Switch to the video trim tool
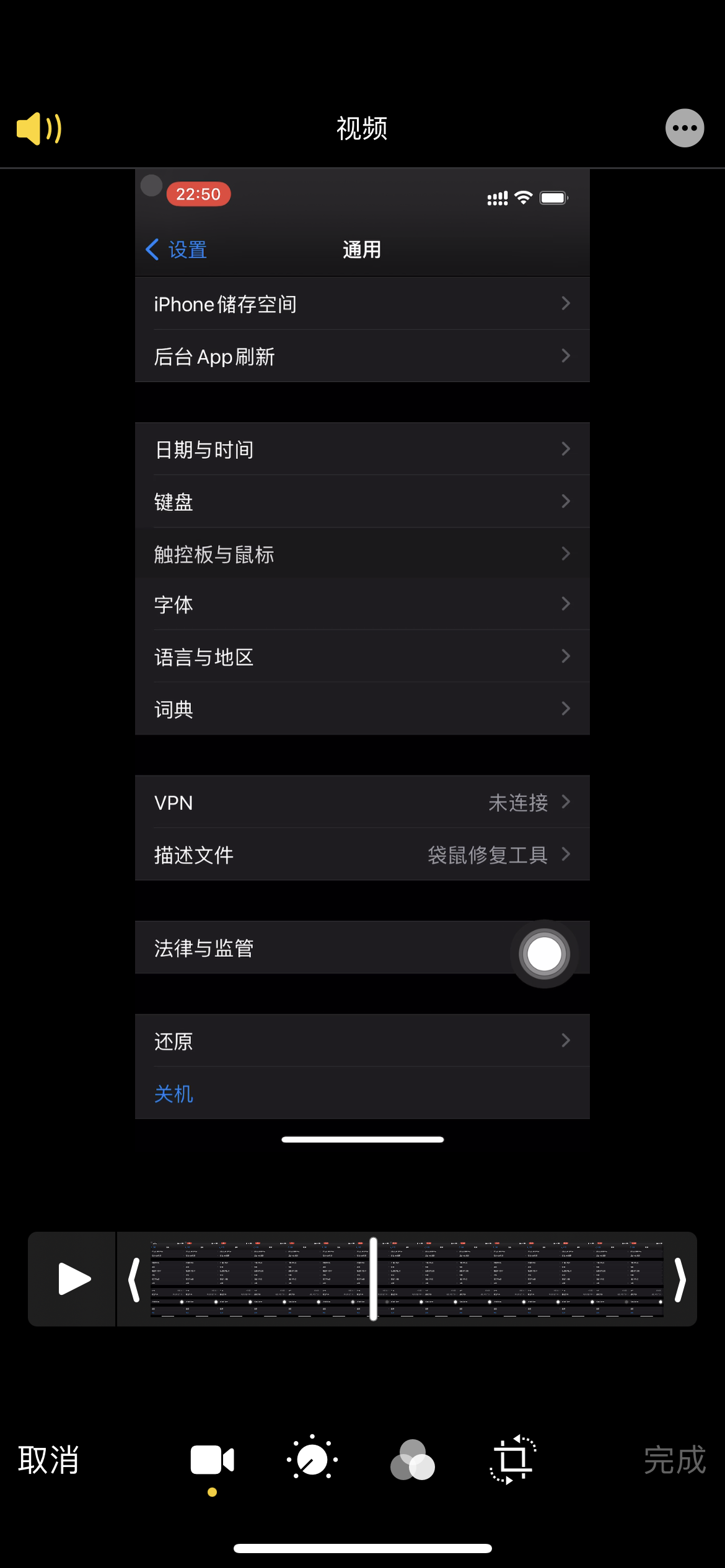725x1568 pixels. (212, 1460)
